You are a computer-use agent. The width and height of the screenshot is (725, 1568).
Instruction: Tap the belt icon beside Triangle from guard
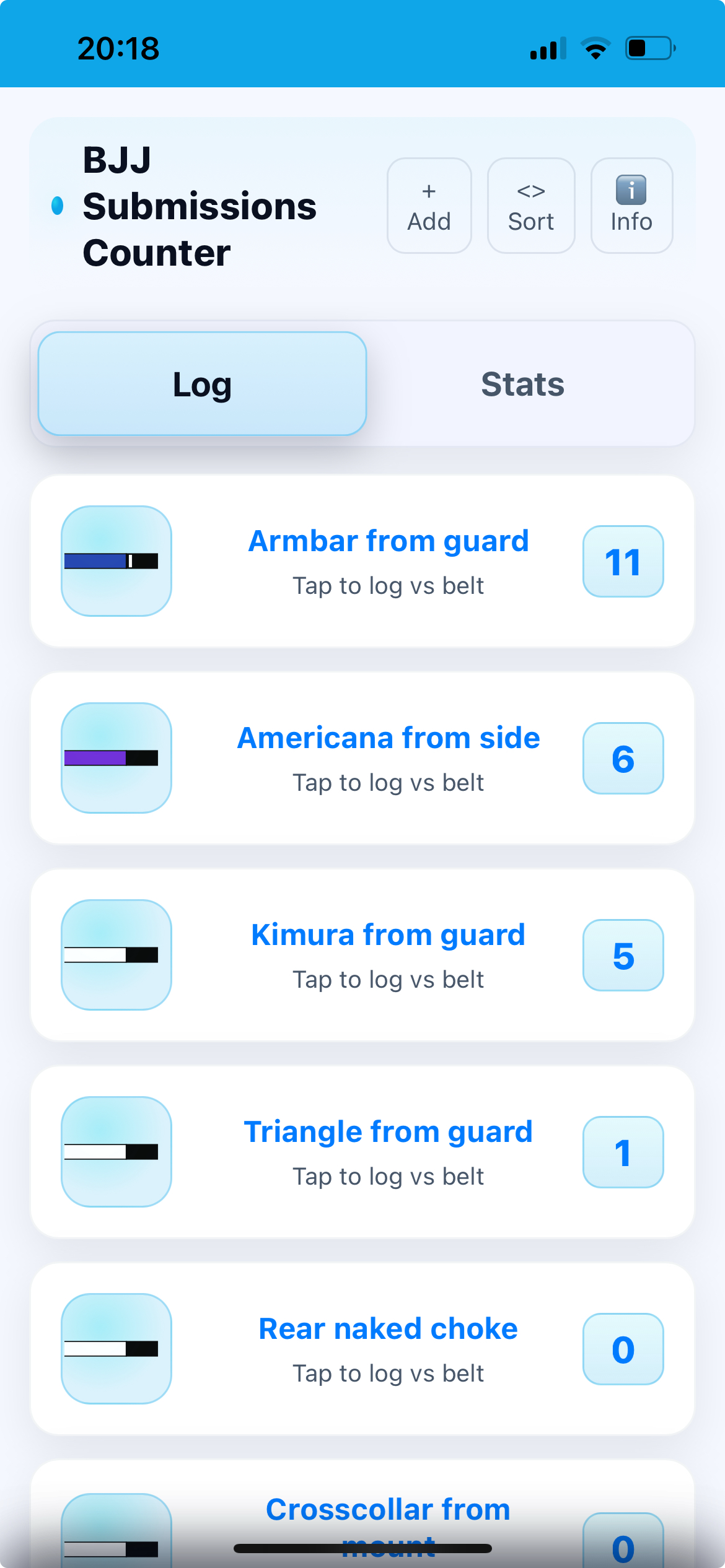[116, 1151]
